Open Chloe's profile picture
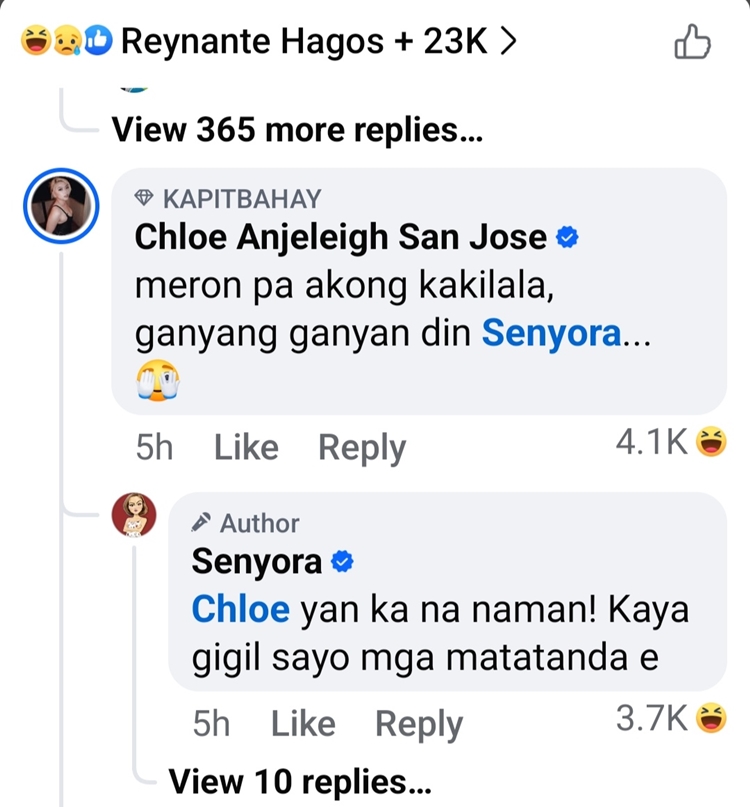The image size is (750, 807). (62, 205)
